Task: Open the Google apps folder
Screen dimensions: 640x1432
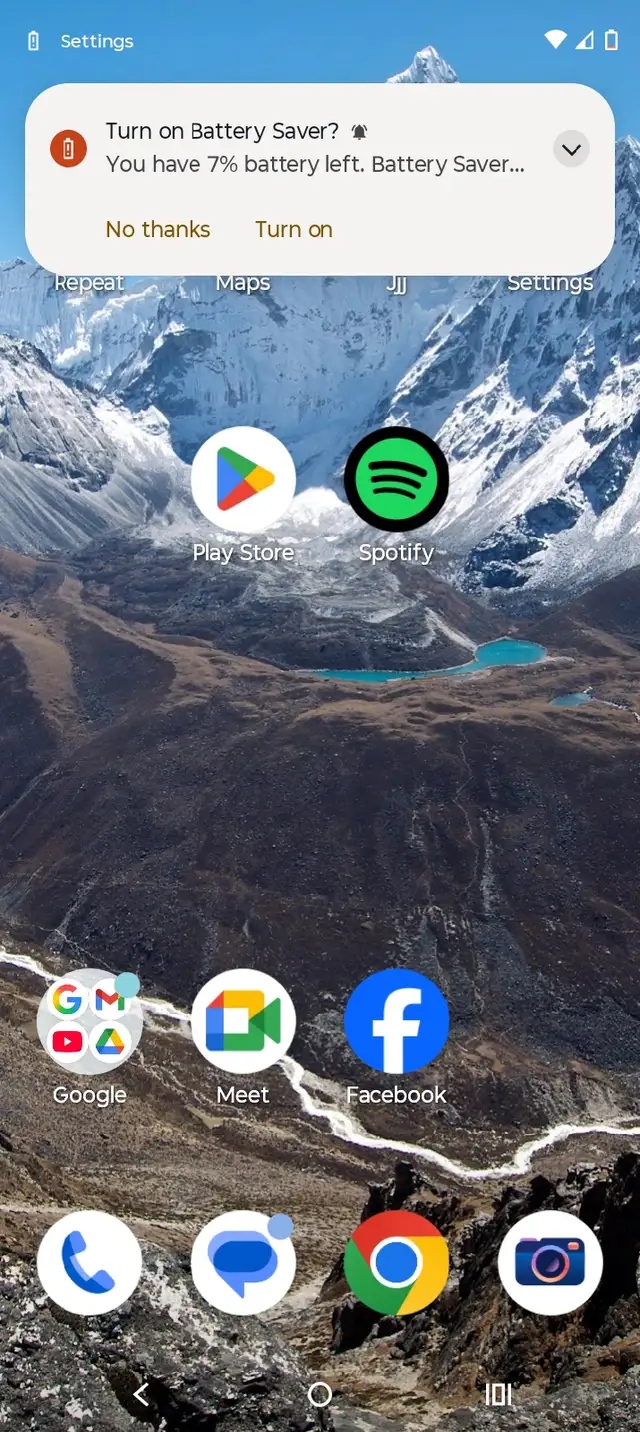Action: 89,1021
